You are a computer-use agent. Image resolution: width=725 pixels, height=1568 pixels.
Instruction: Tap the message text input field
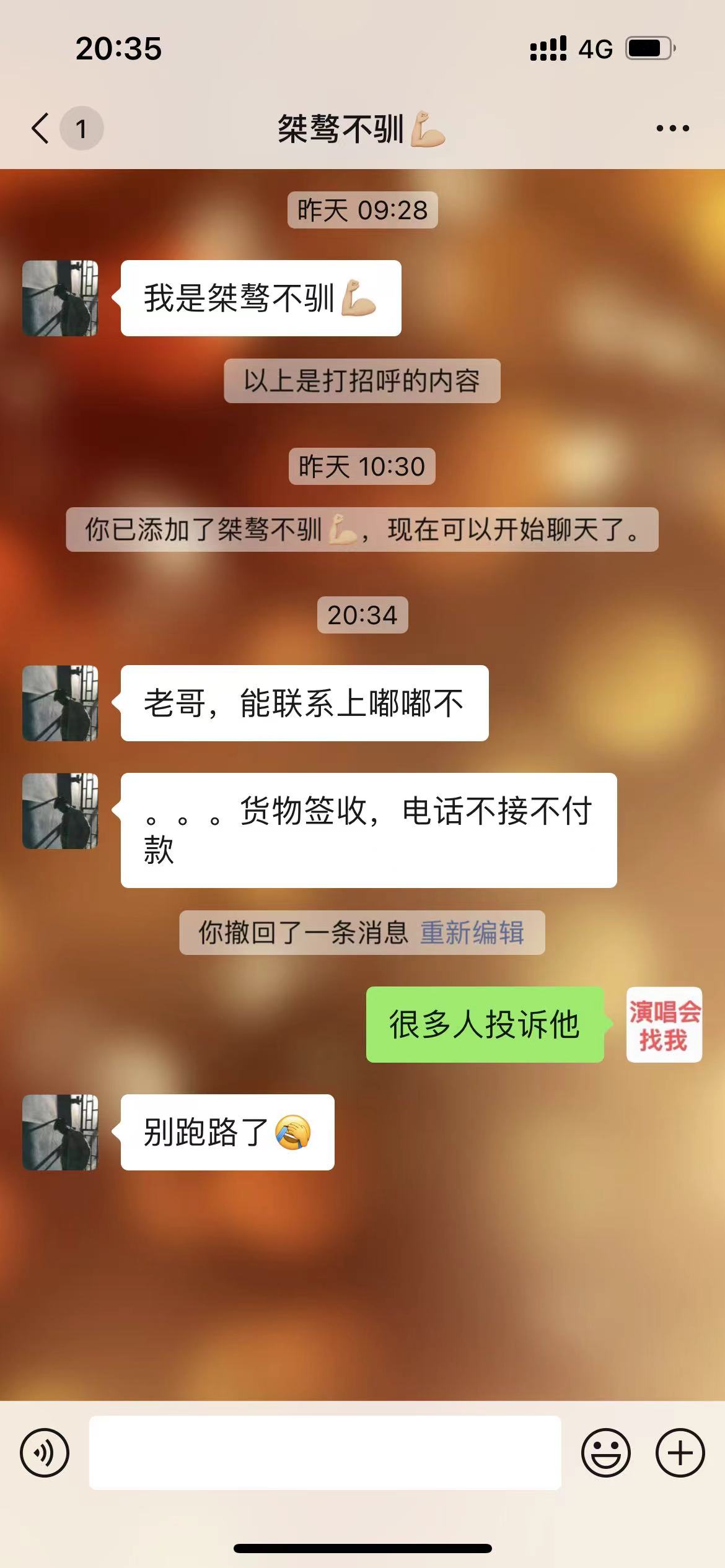coord(325,1452)
